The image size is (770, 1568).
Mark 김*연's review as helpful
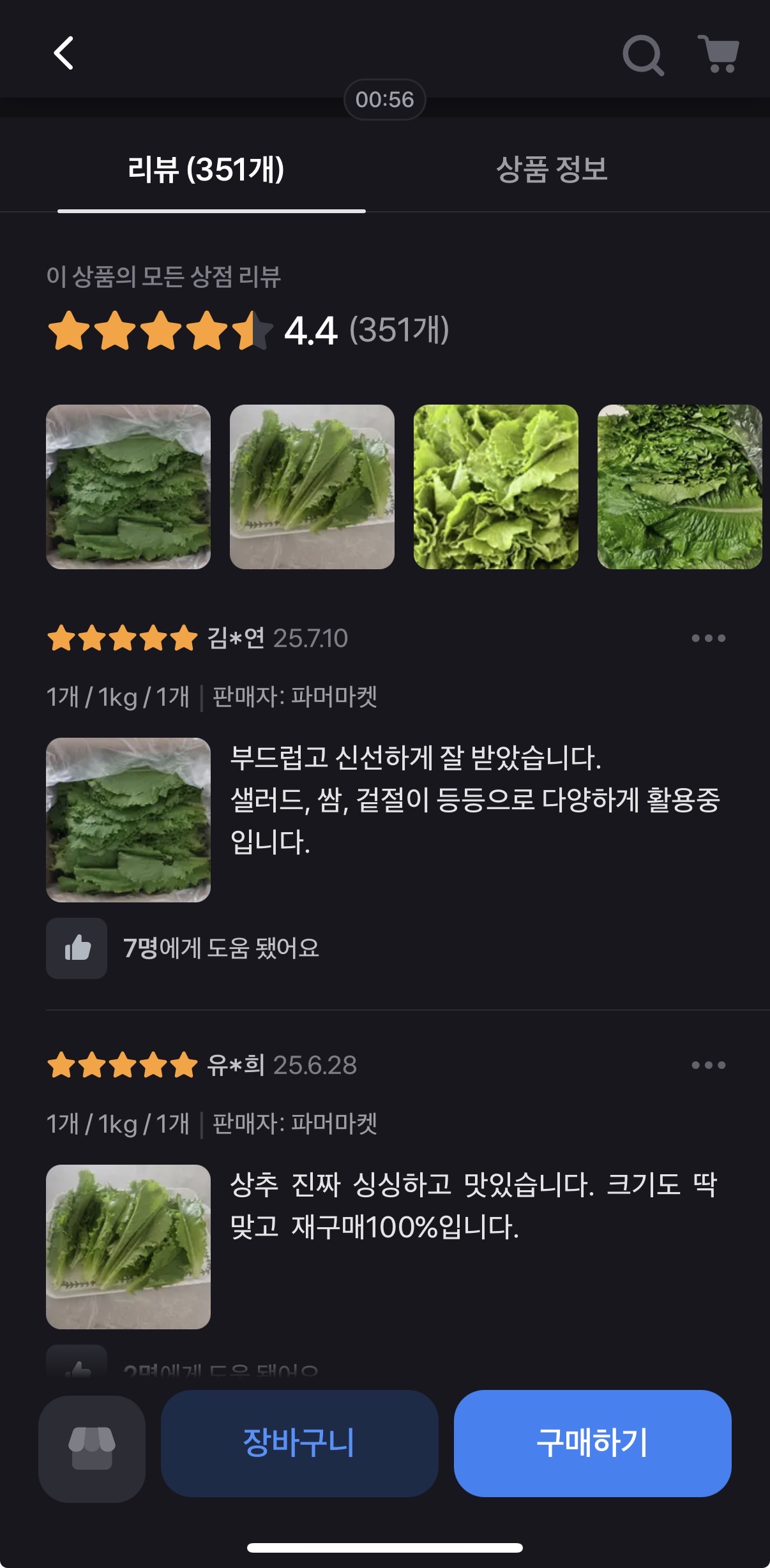(77, 948)
